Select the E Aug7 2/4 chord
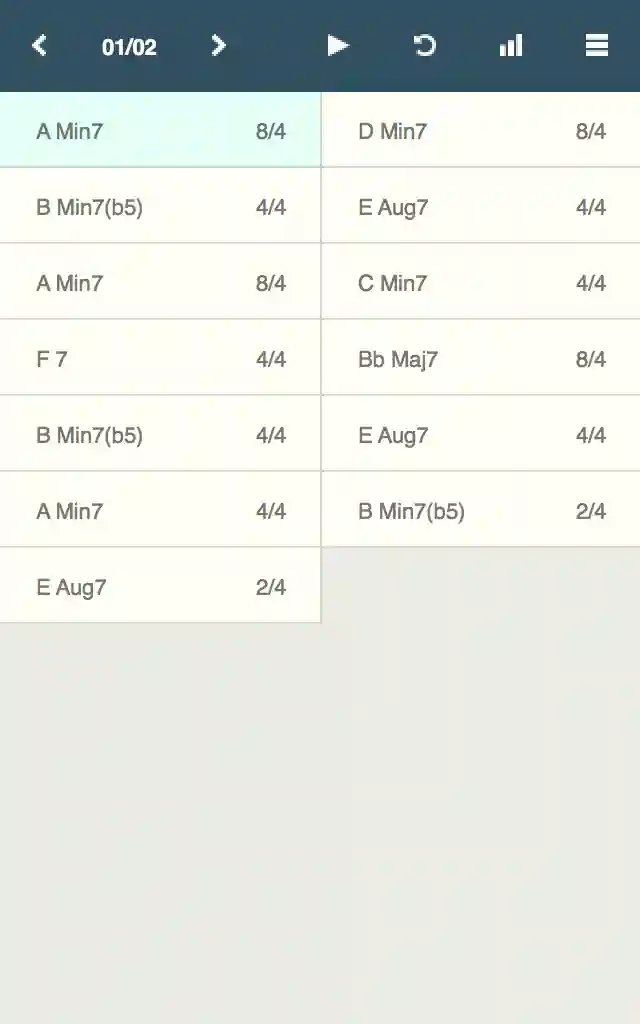The width and height of the screenshot is (640, 1024). tap(160, 587)
